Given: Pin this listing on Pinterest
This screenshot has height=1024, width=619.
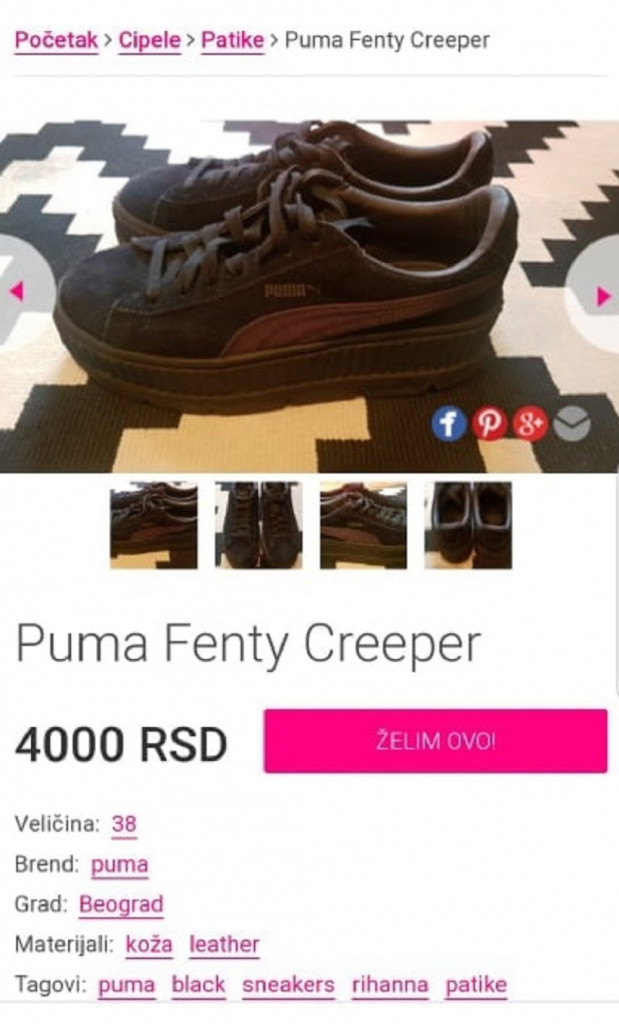Looking at the screenshot, I should click(x=490, y=425).
